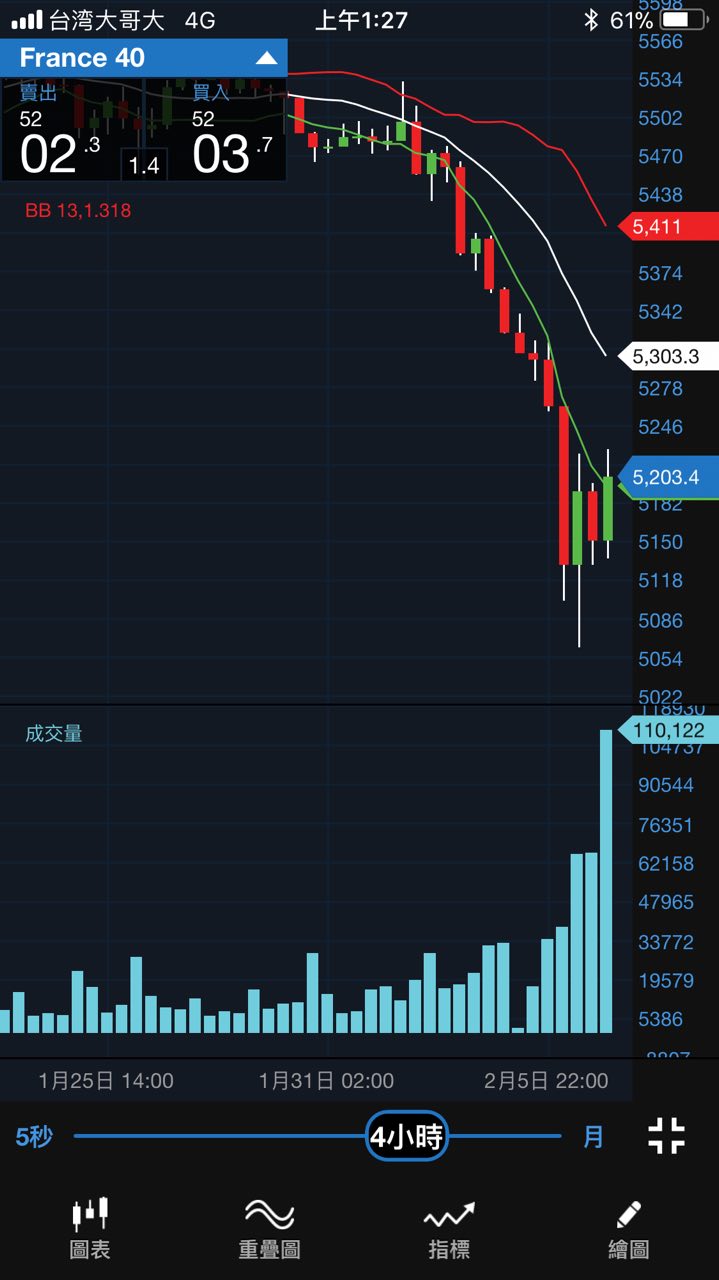Open the 指標 indicators menu
This screenshot has width=719, height=1280.
coord(449,1229)
